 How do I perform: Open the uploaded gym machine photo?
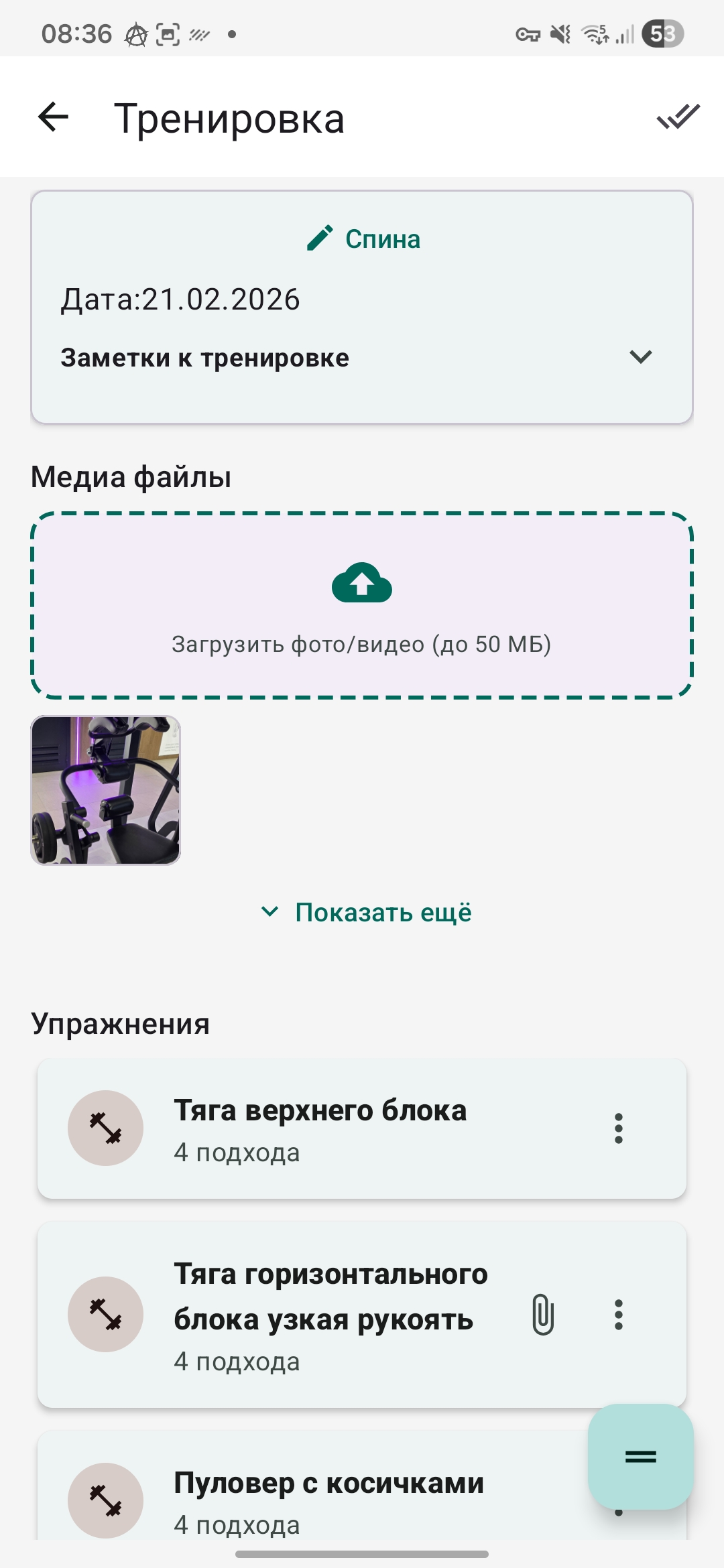(106, 790)
